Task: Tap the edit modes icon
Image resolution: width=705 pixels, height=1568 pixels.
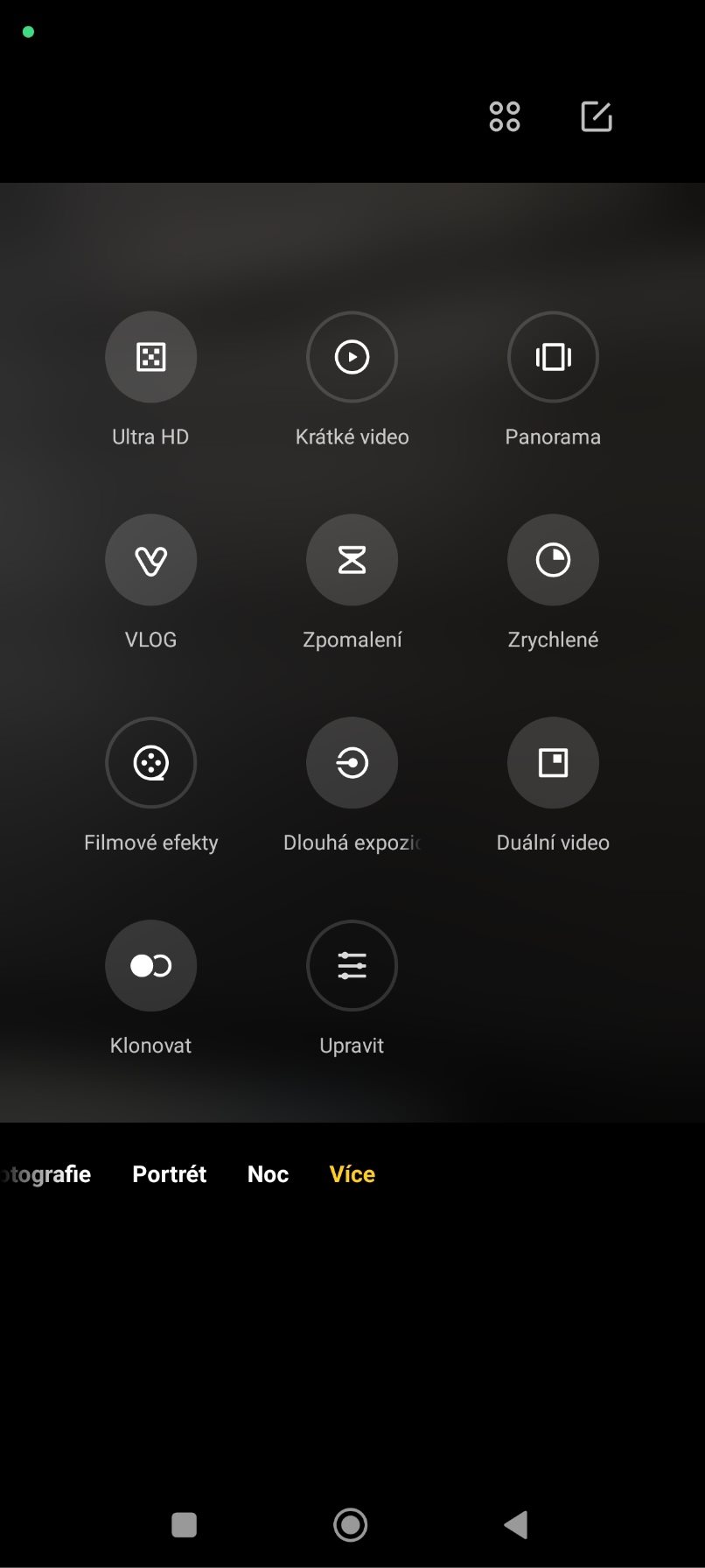Action: click(597, 116)
